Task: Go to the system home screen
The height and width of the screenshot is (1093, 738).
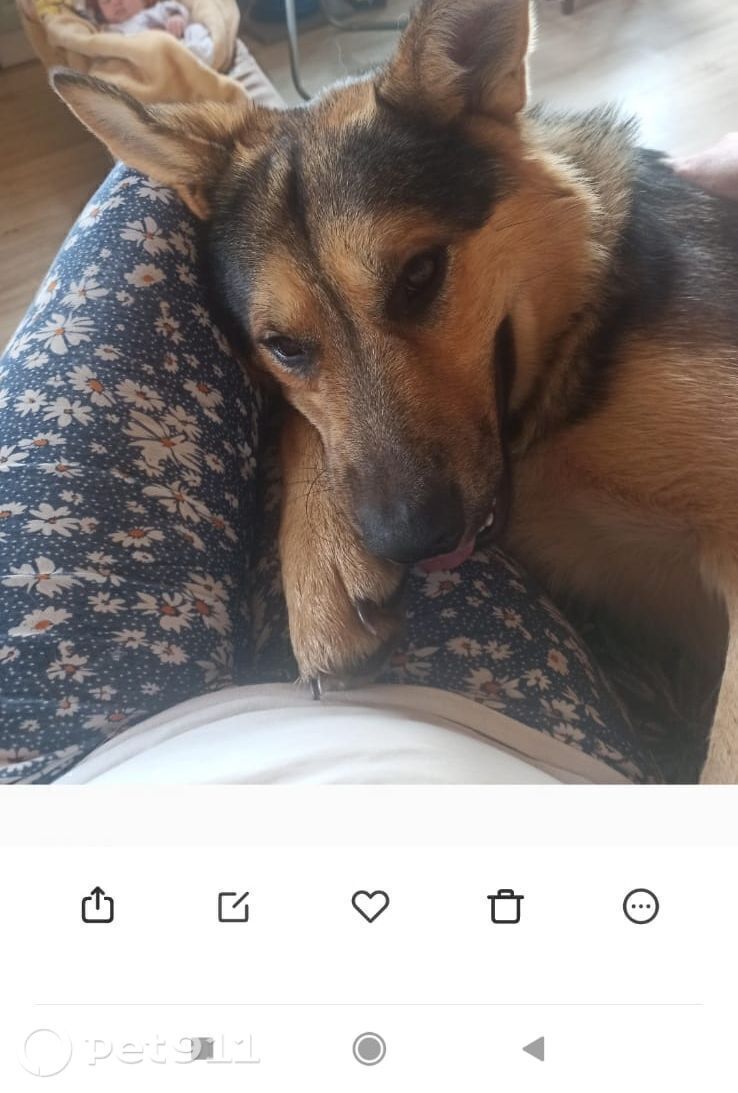Action: (369, 1049)
